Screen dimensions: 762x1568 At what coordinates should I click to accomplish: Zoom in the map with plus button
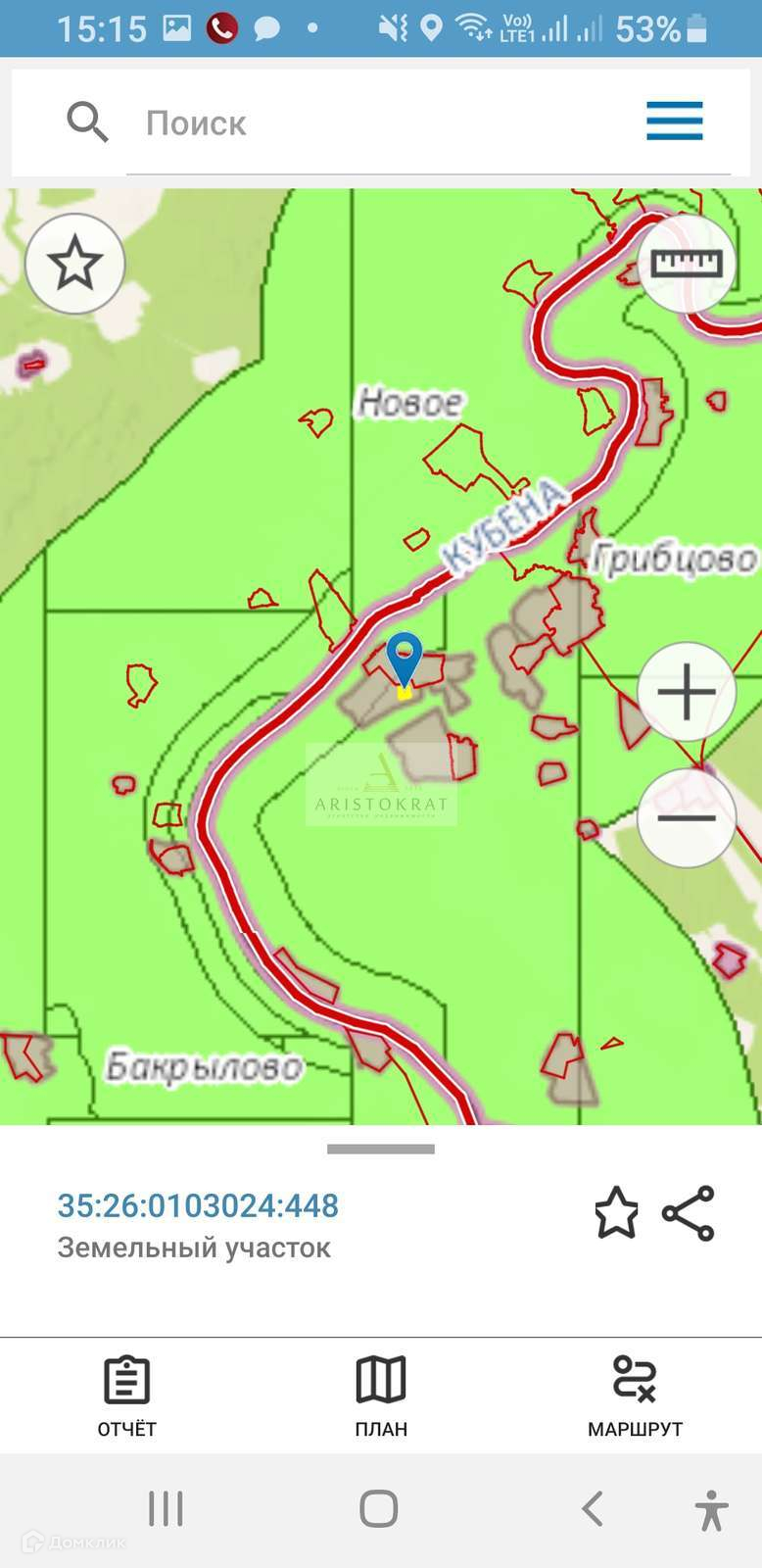point(686,692)
